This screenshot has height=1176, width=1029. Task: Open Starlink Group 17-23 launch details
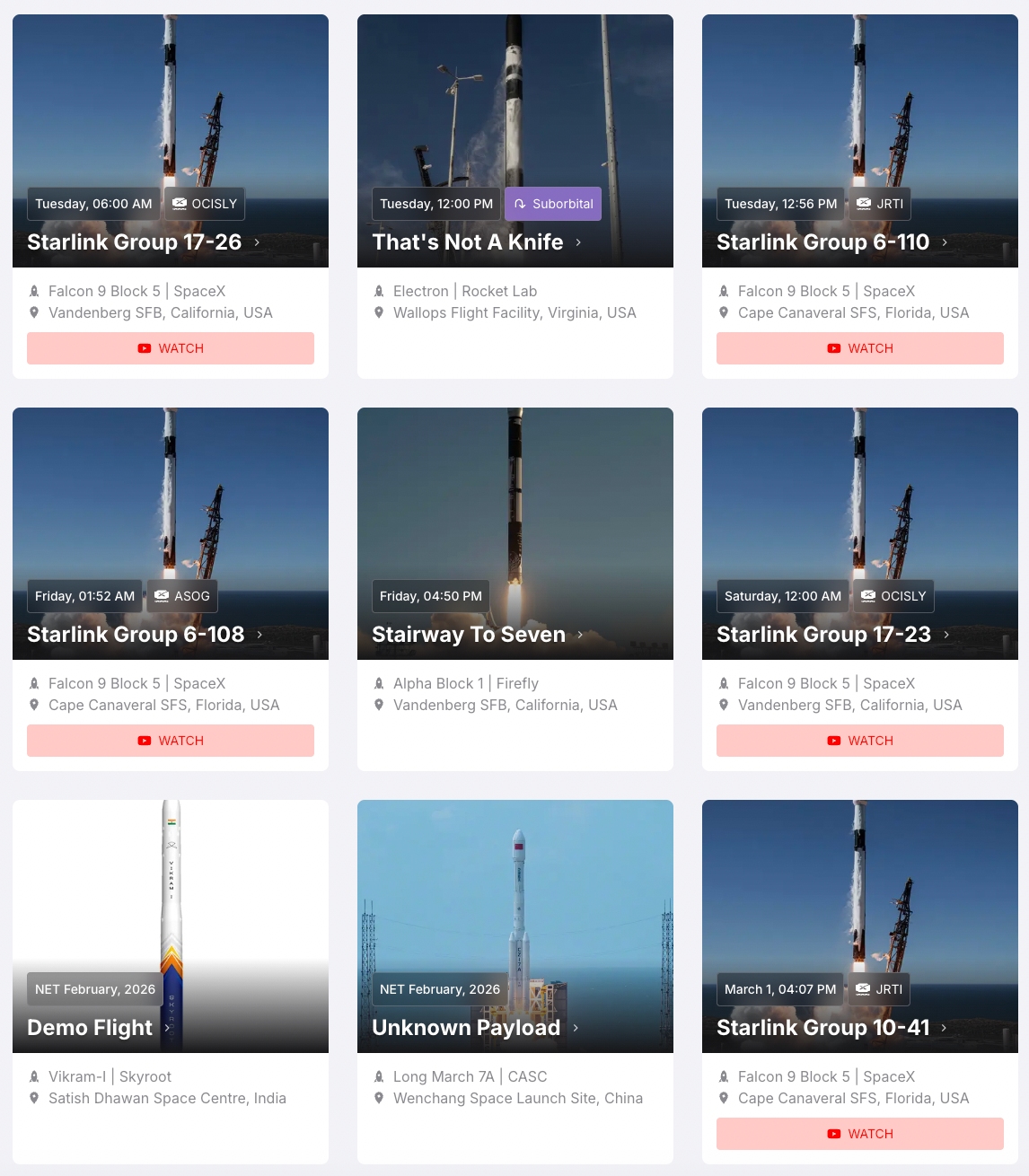(824, 635)
